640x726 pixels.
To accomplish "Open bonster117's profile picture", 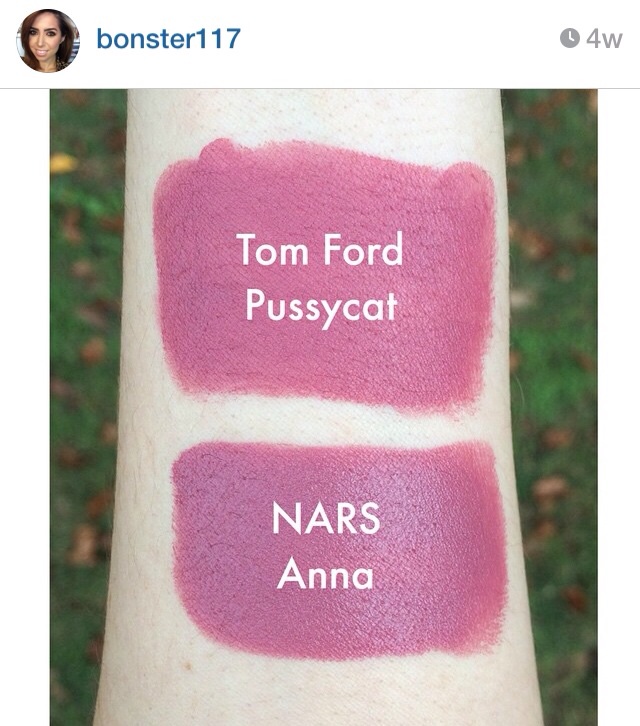I will pyautogui.click(x=47, y=41).
